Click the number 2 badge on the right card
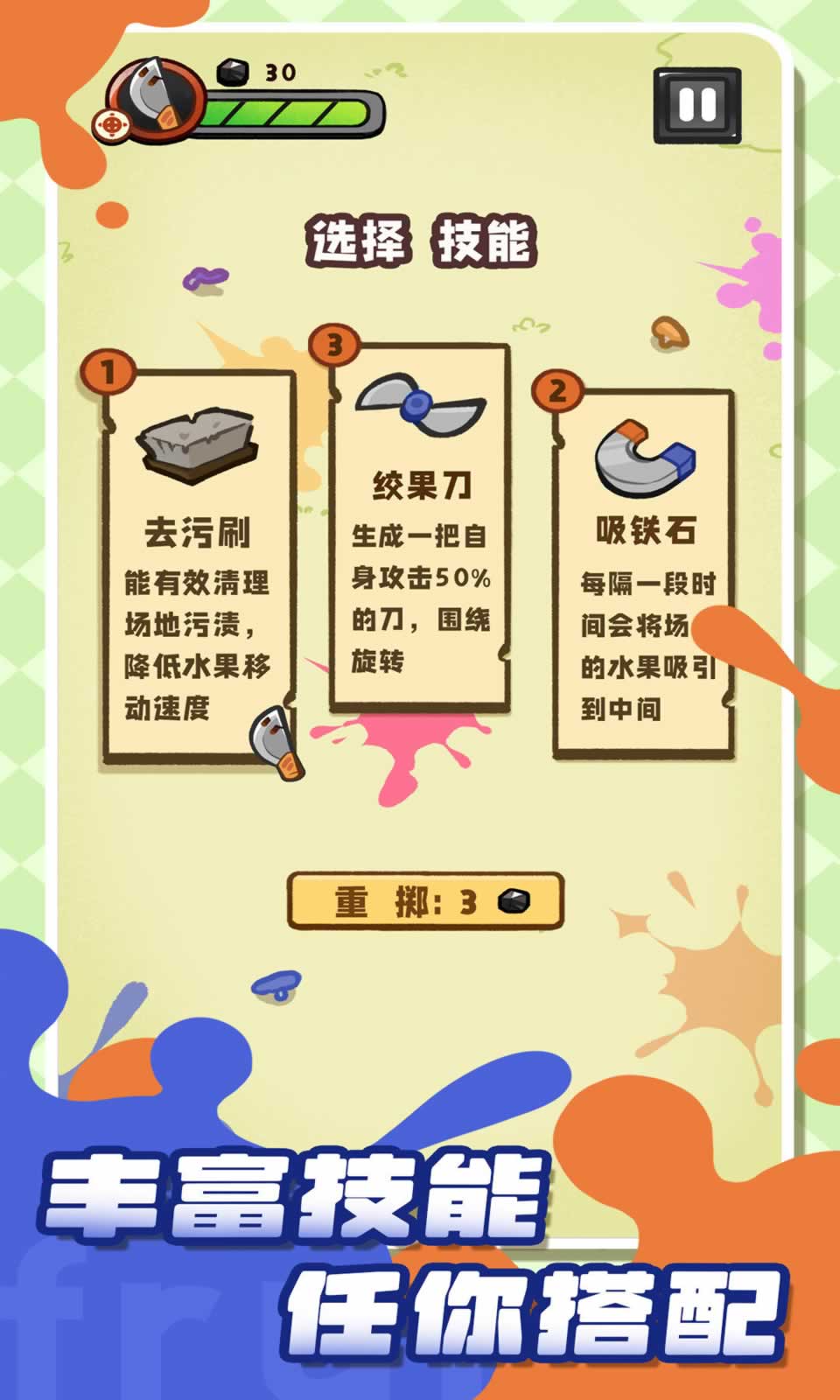840x1400 pixels. [x=560, y=392]
